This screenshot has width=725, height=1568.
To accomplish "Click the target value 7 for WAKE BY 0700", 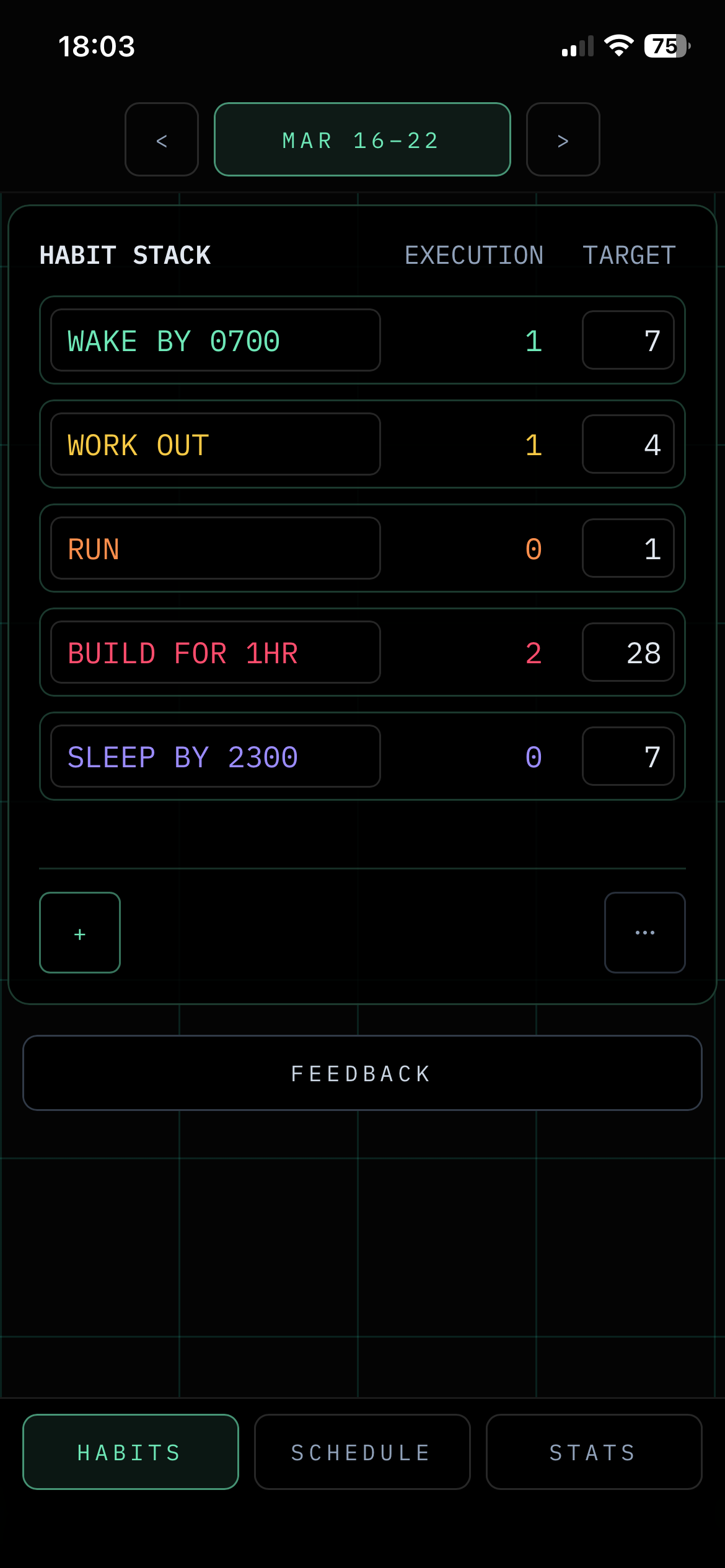I will coord(628,340).
